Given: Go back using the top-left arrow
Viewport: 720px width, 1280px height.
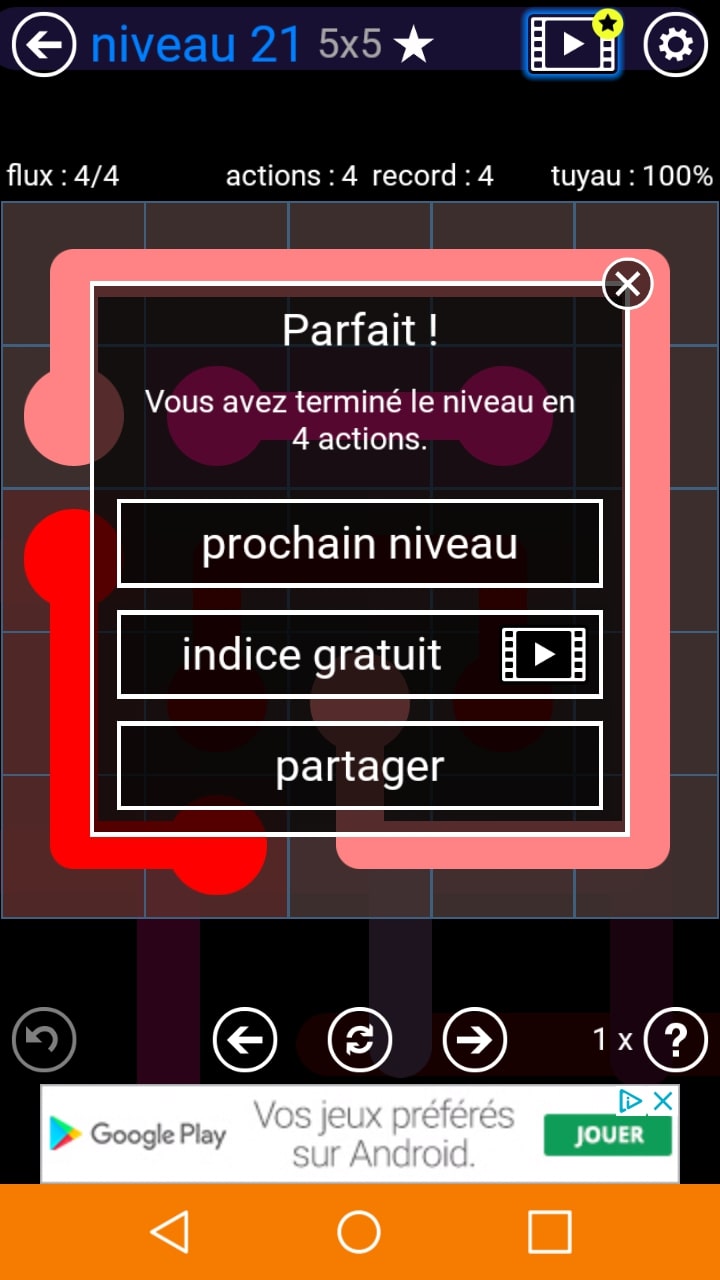Looking at the screenshot, I should [44, 44].
